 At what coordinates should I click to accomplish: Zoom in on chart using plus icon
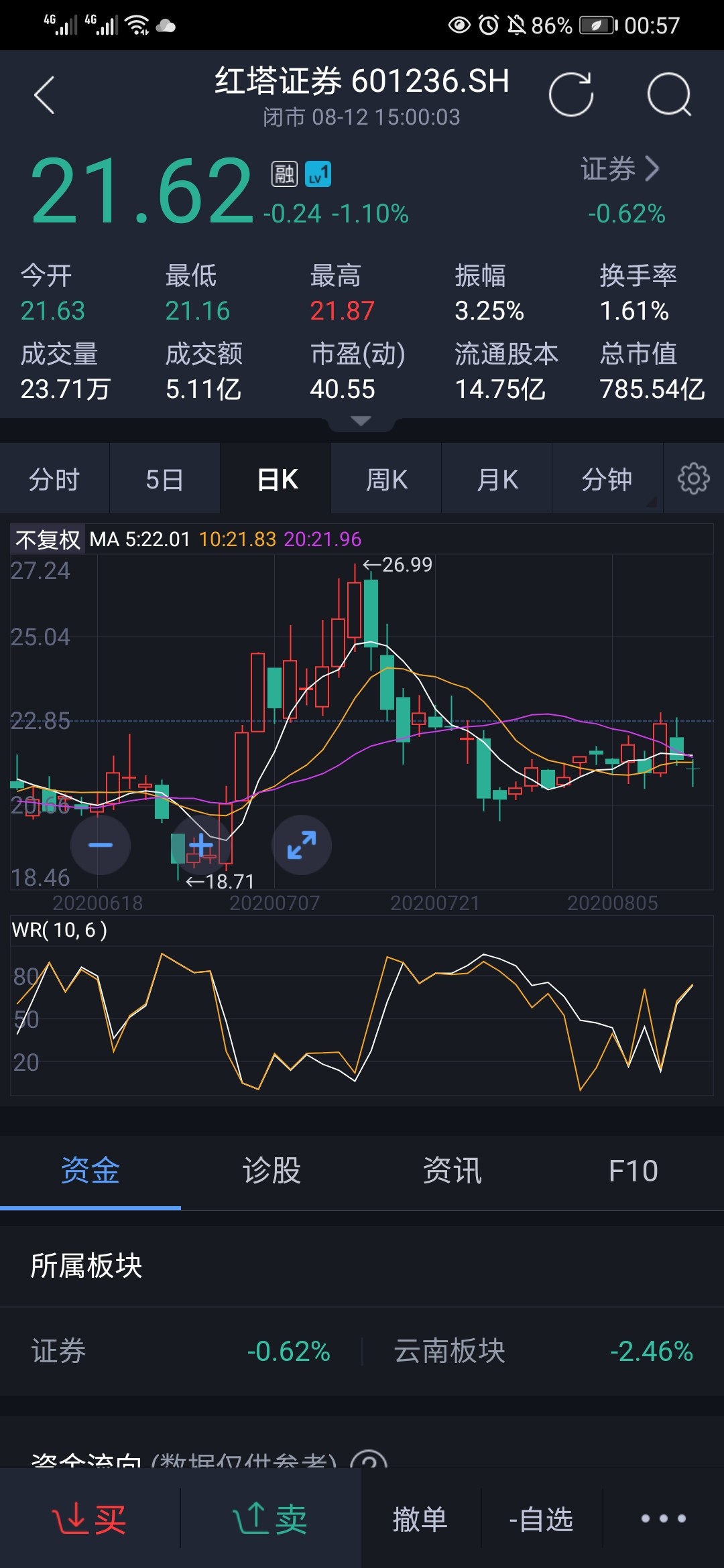coord(200,845)
